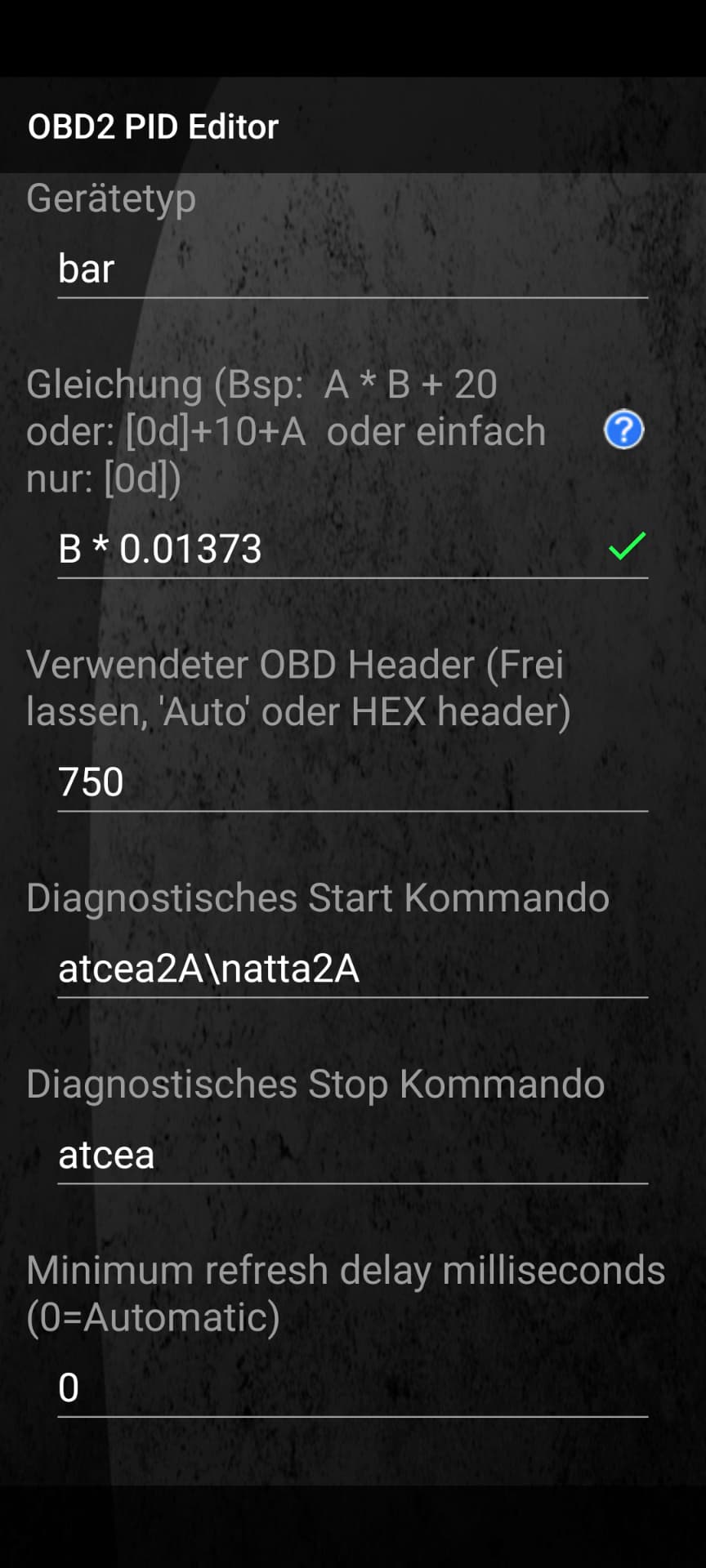Change the minimum refresh delay value
The height and width of the screenshot is (1568, 706).
(352, 1388)
